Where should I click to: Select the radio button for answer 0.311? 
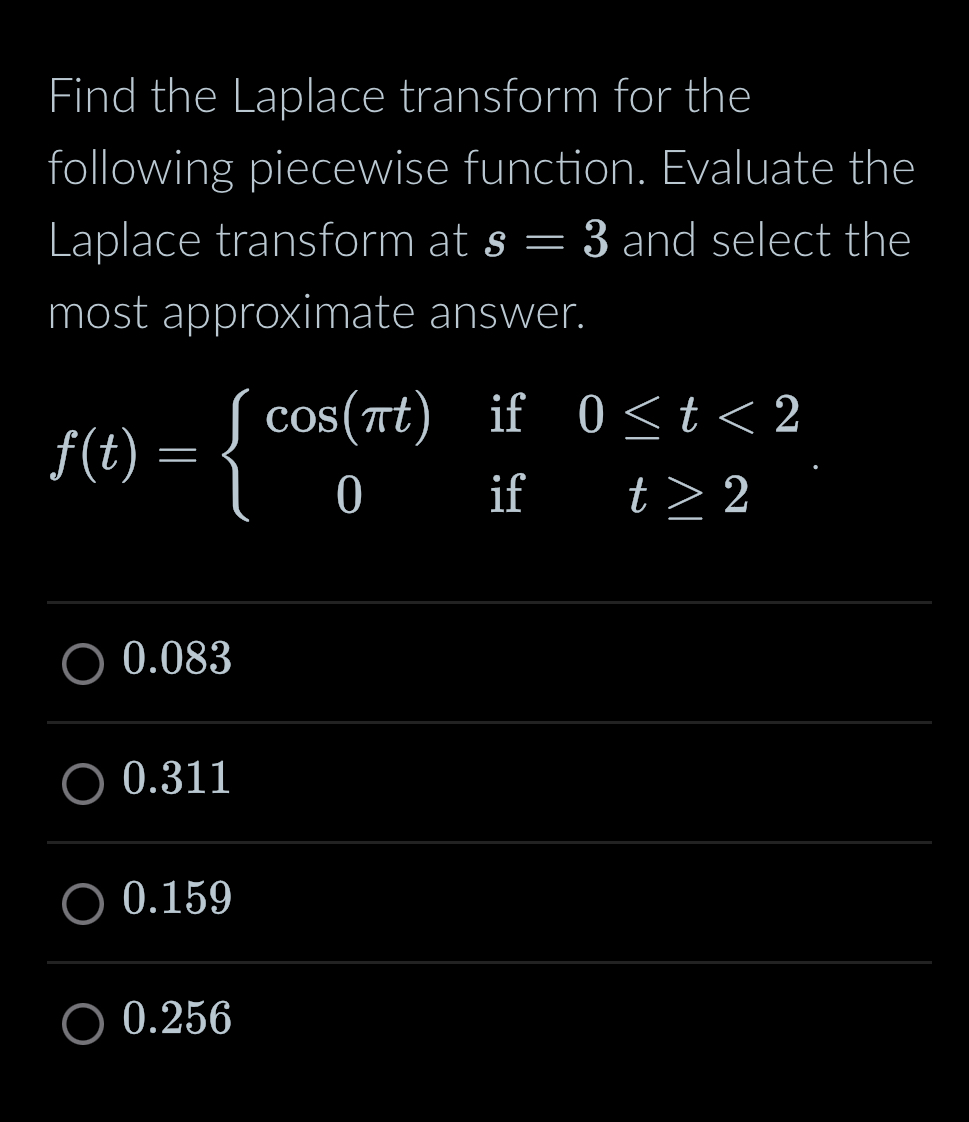pos(84,785)
